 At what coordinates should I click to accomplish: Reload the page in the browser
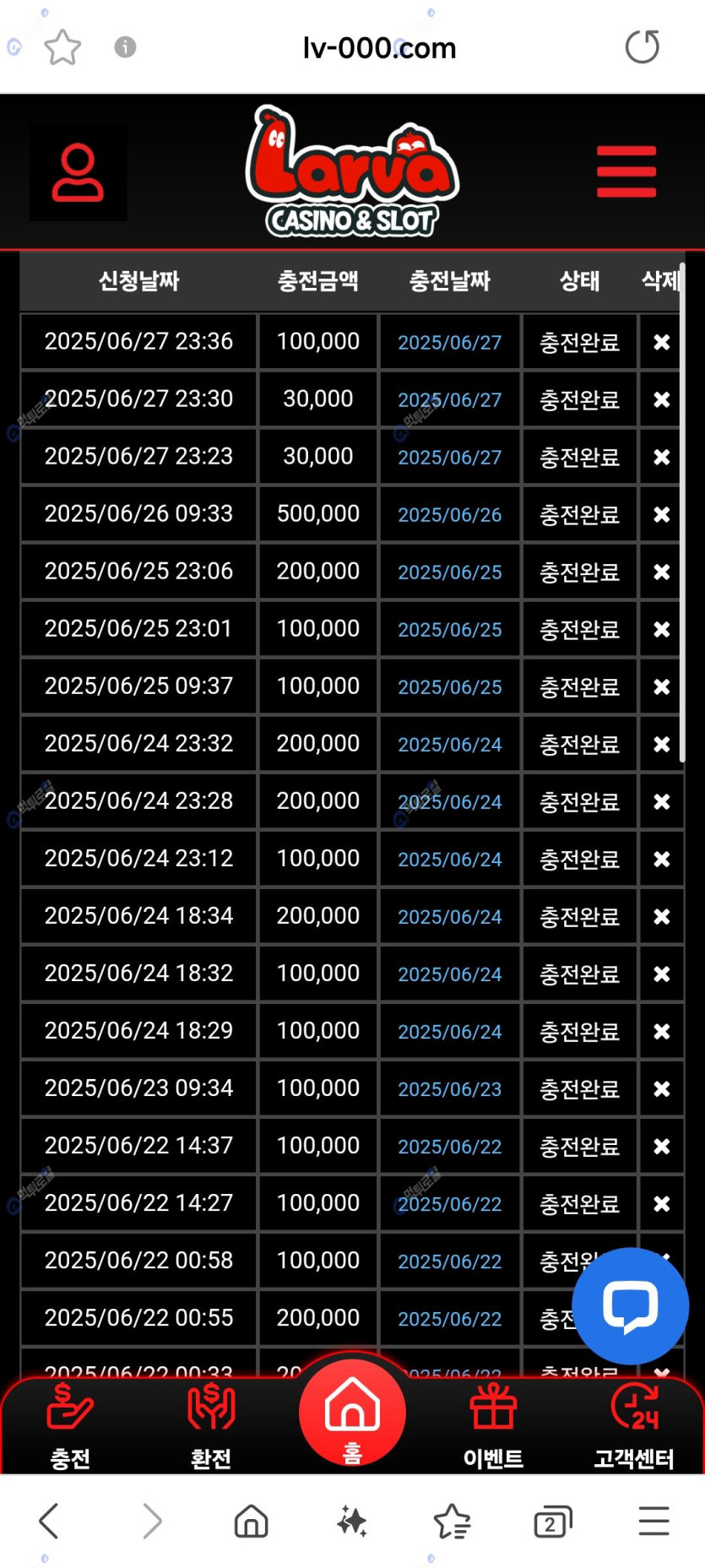[642, 47]
